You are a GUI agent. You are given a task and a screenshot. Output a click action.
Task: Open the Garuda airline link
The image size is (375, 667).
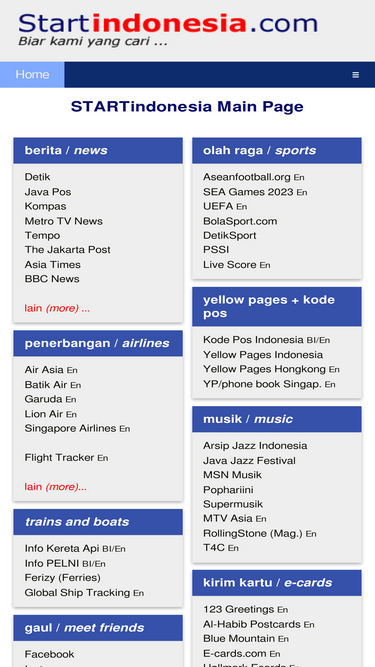coord(43,399)
